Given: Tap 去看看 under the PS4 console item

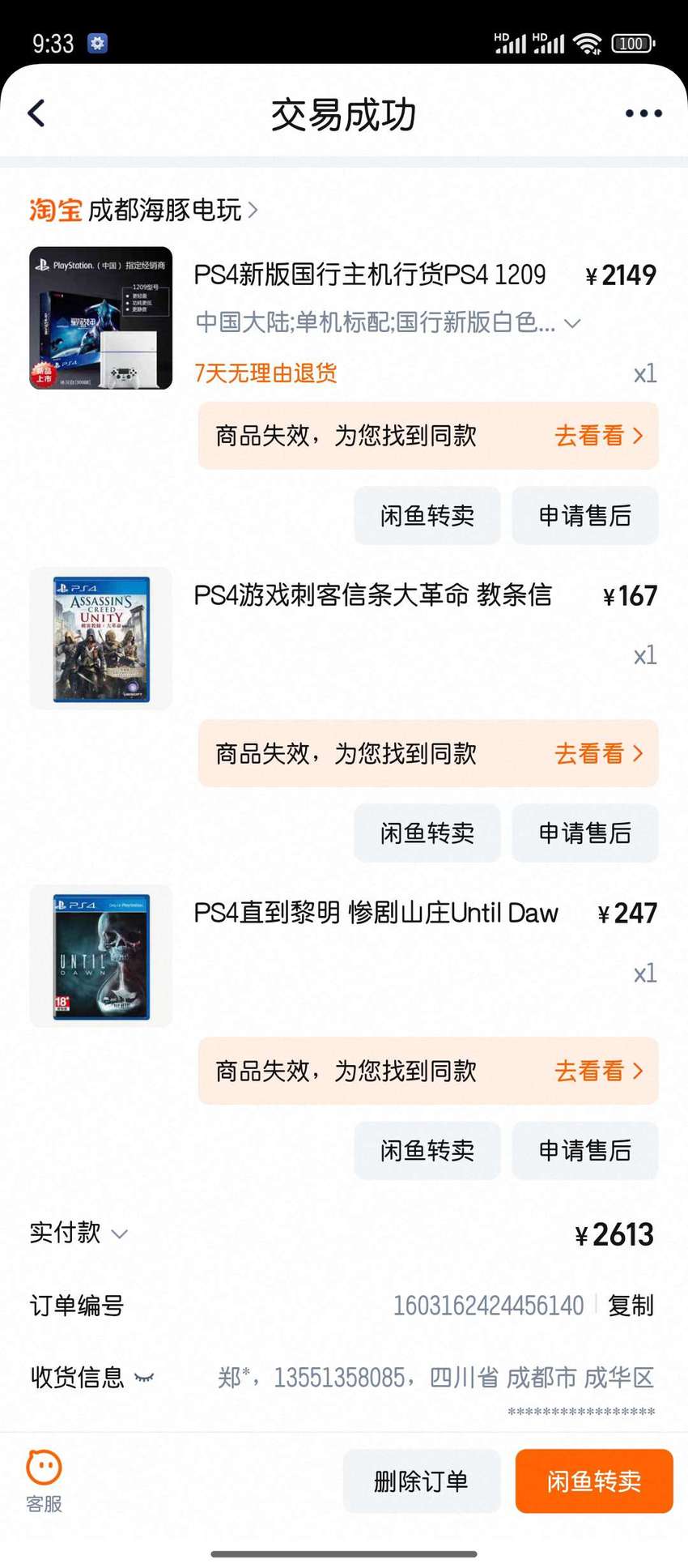Looking at the screenshot, I should 598,436.
